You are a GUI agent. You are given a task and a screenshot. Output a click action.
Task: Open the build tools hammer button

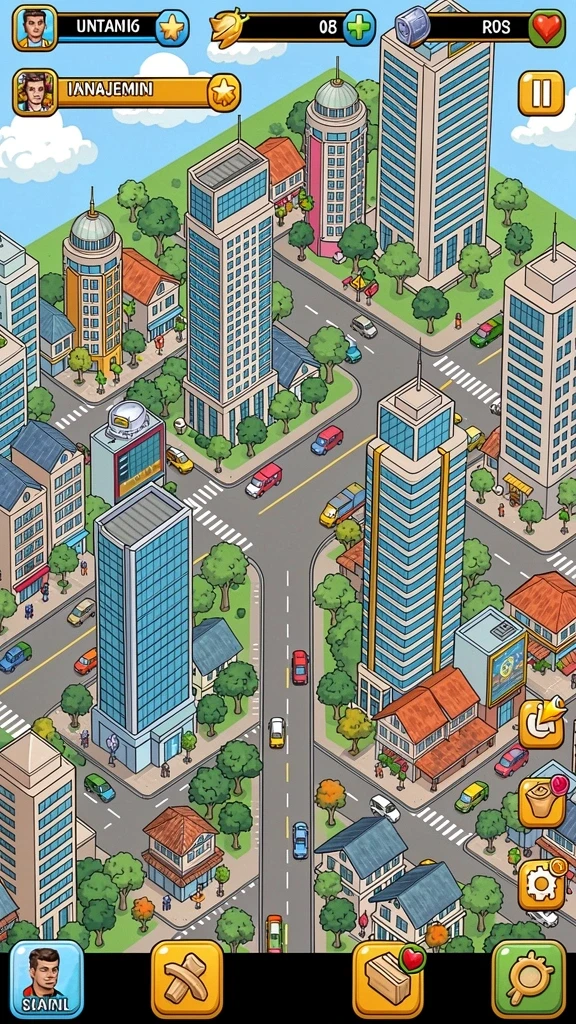tap(187, 978)
